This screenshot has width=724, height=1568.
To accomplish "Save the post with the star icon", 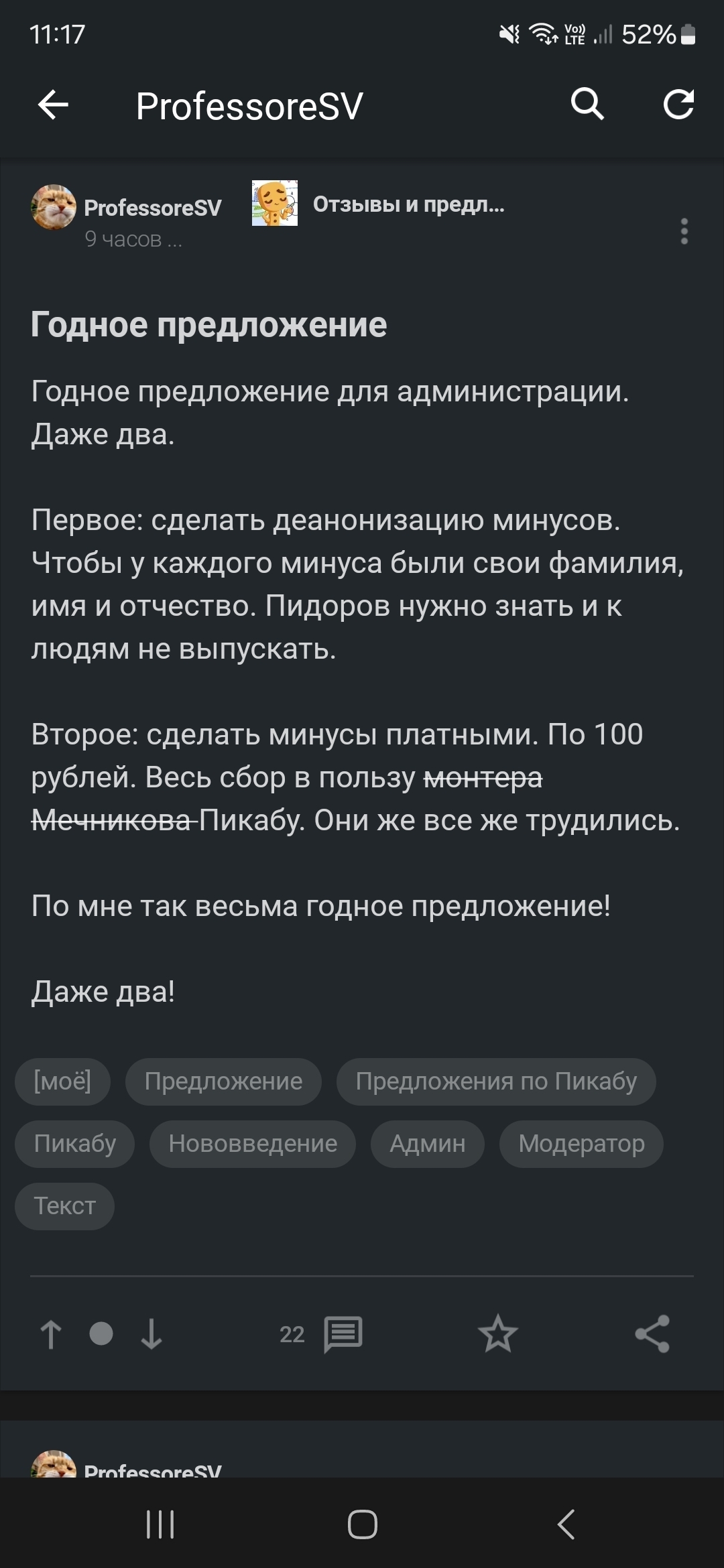I will (x=498, y=1333).
